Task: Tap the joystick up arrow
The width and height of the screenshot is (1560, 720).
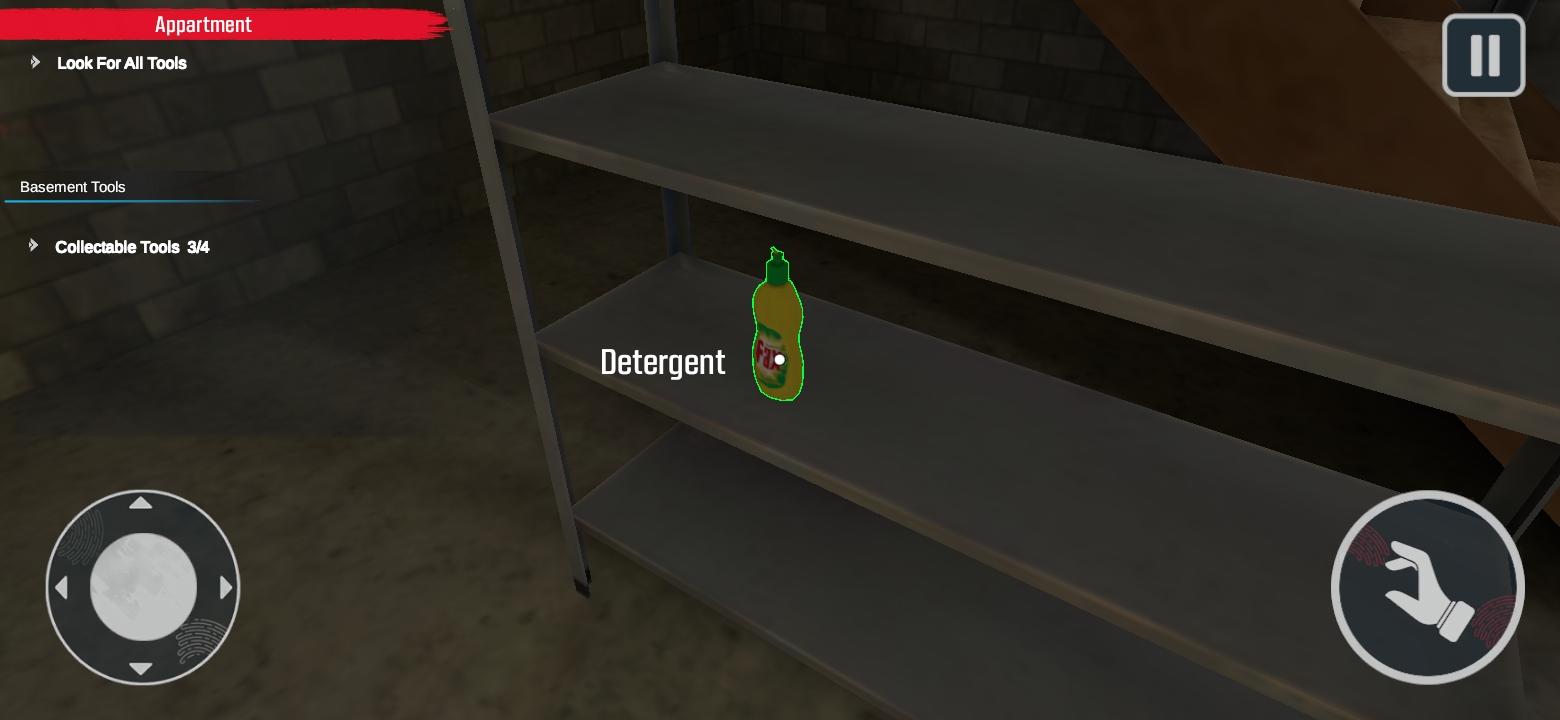Action: (x=141, y=503)
